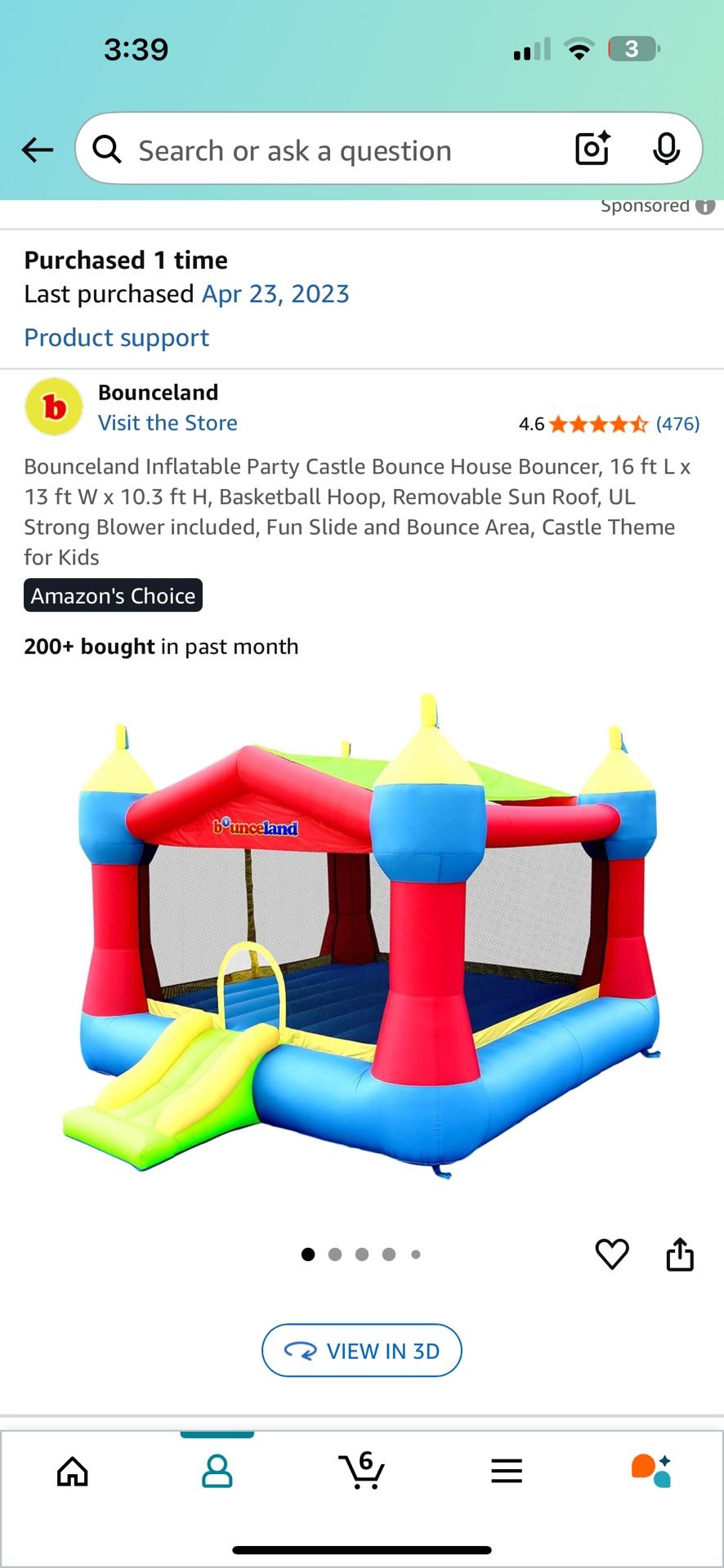Viewport: 724px width, 1568px height.
Task: Go to the Home tab
Action: pos(73,1472)
